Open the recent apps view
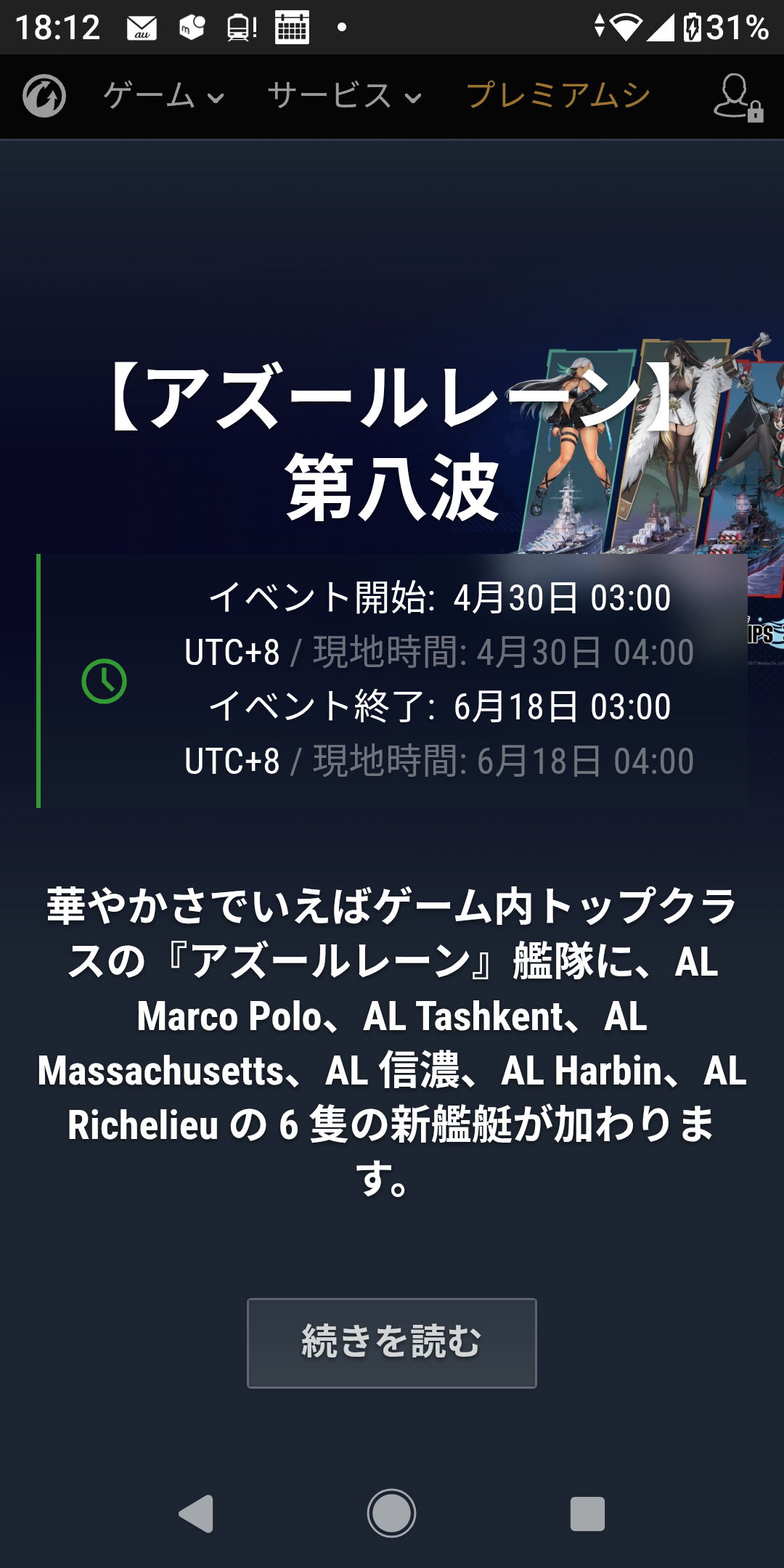 pos(587,1514)
